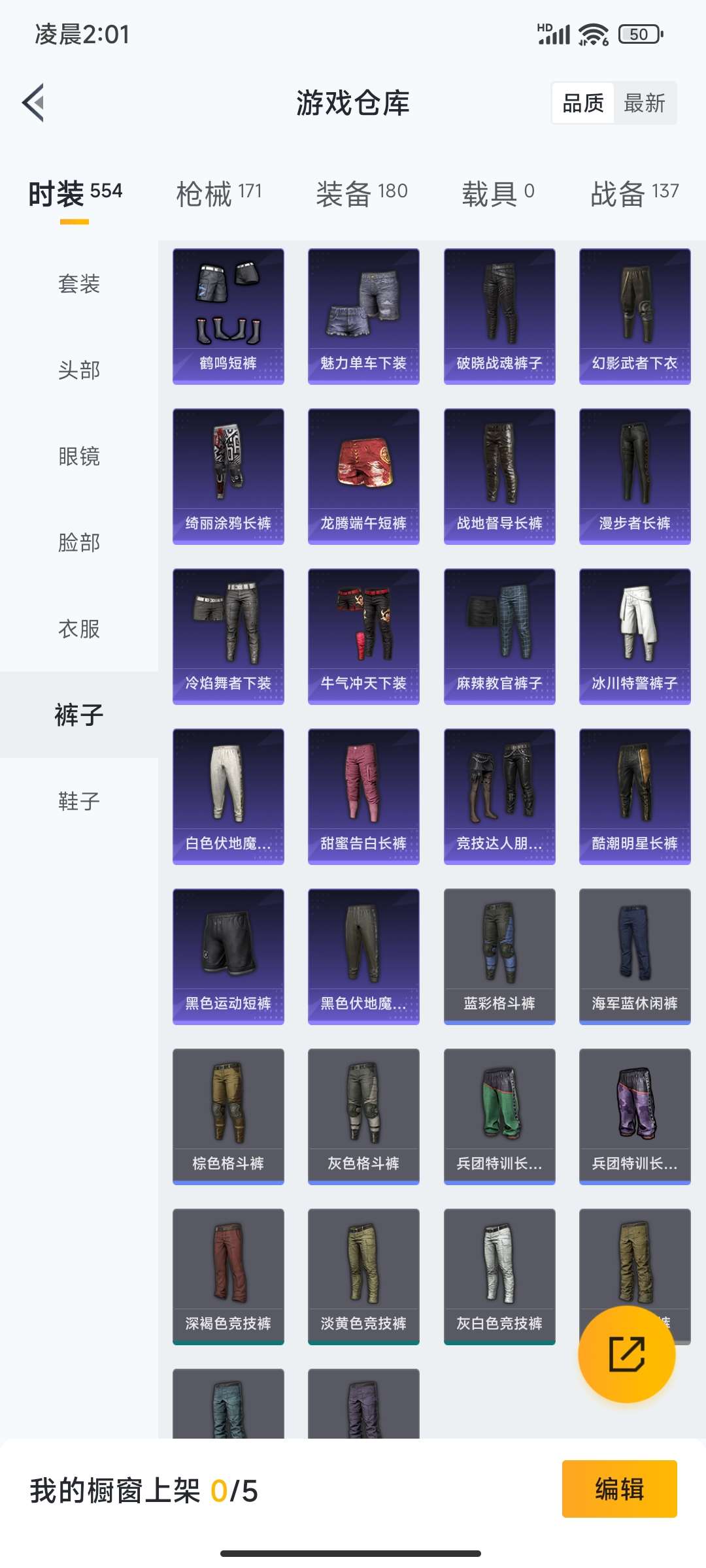Tap the 编辑 button for my showcase

pos(619,1489)
